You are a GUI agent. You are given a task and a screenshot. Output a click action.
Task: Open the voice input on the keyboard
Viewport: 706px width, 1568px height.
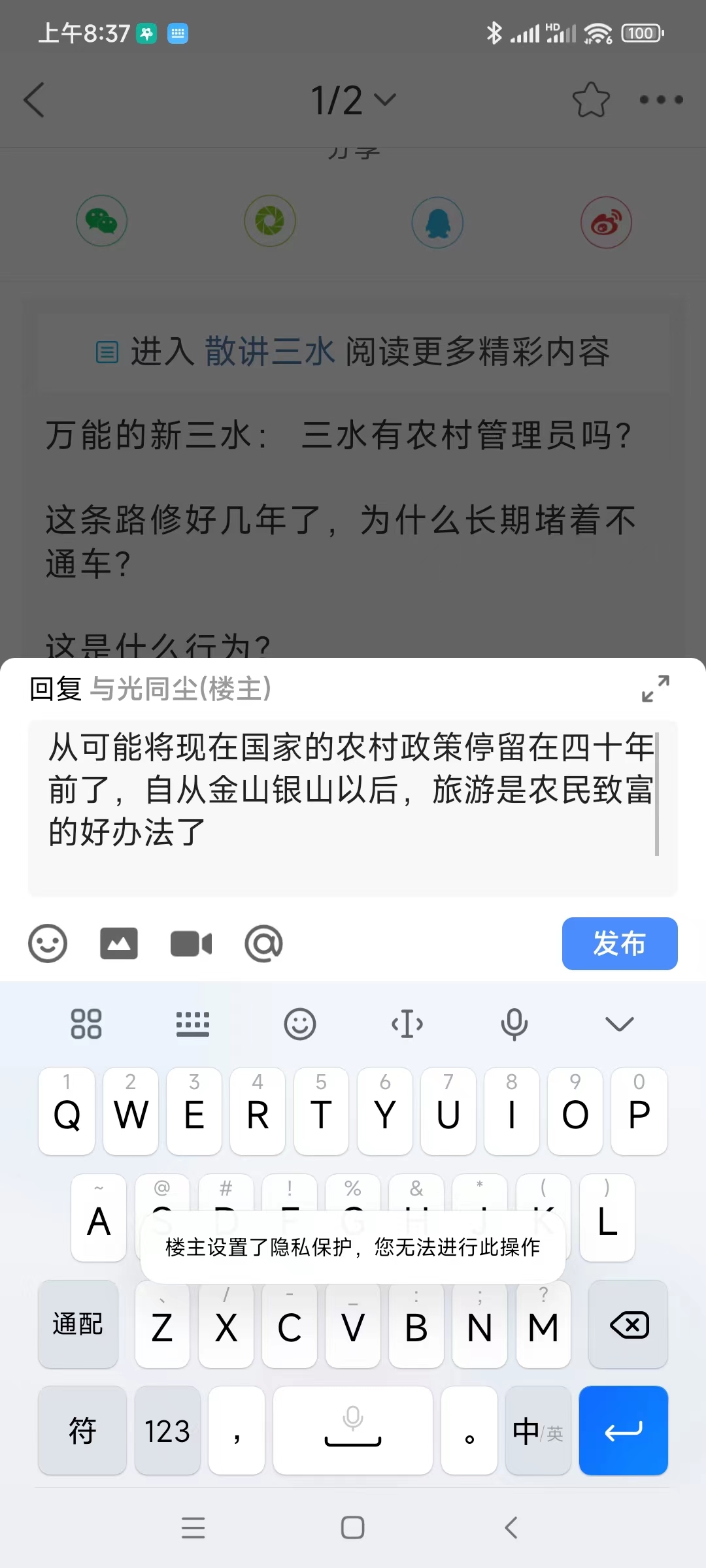point(514,1023)
